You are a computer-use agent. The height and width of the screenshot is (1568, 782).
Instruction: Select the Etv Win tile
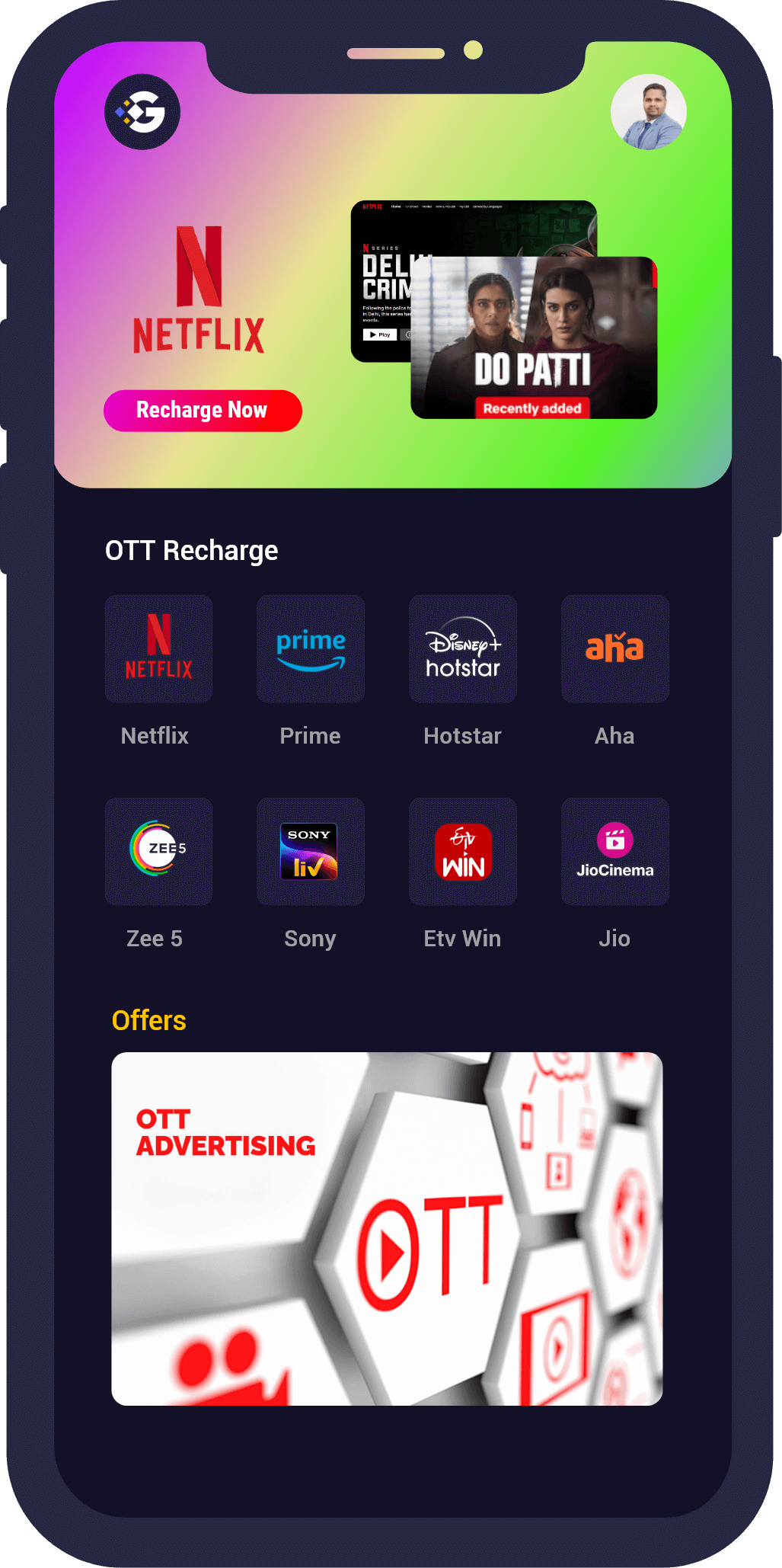tap(463, 851)
